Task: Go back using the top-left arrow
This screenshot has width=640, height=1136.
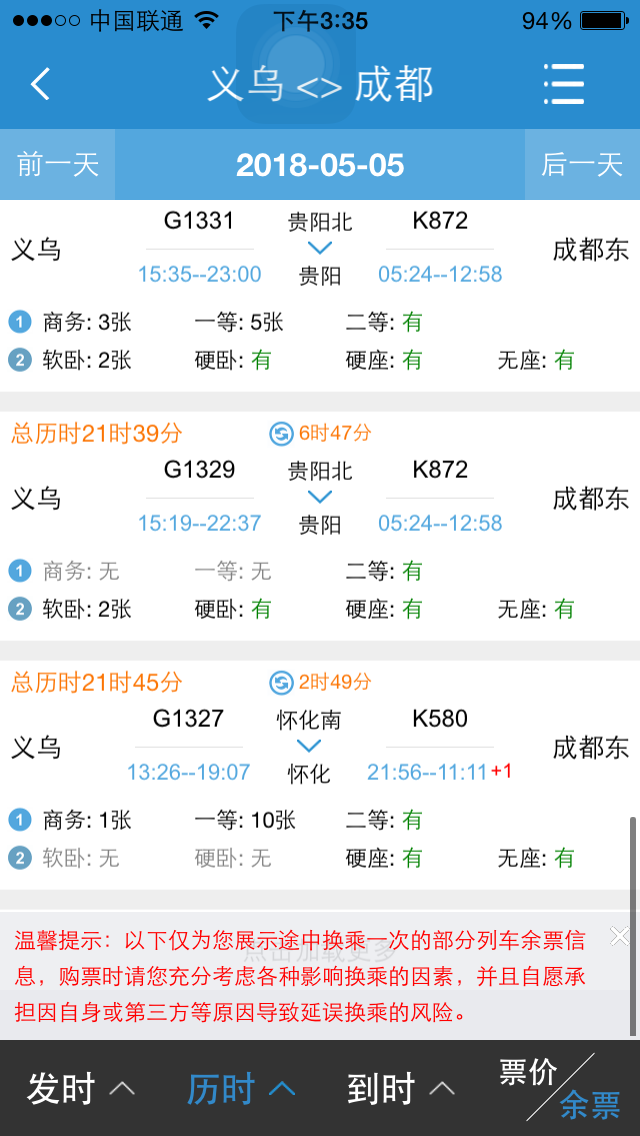Action: [41, 83]
